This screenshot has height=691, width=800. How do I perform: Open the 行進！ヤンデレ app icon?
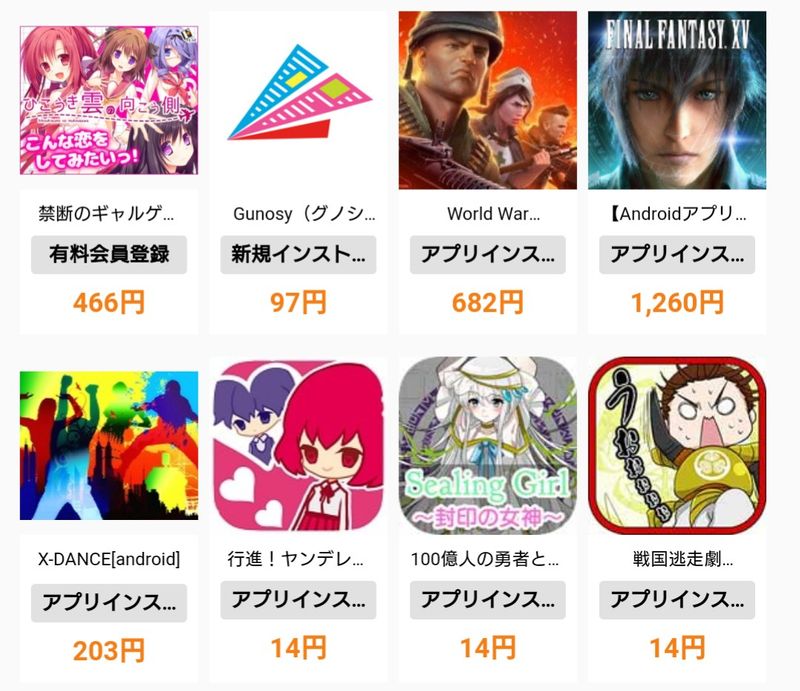coord(298,446)
